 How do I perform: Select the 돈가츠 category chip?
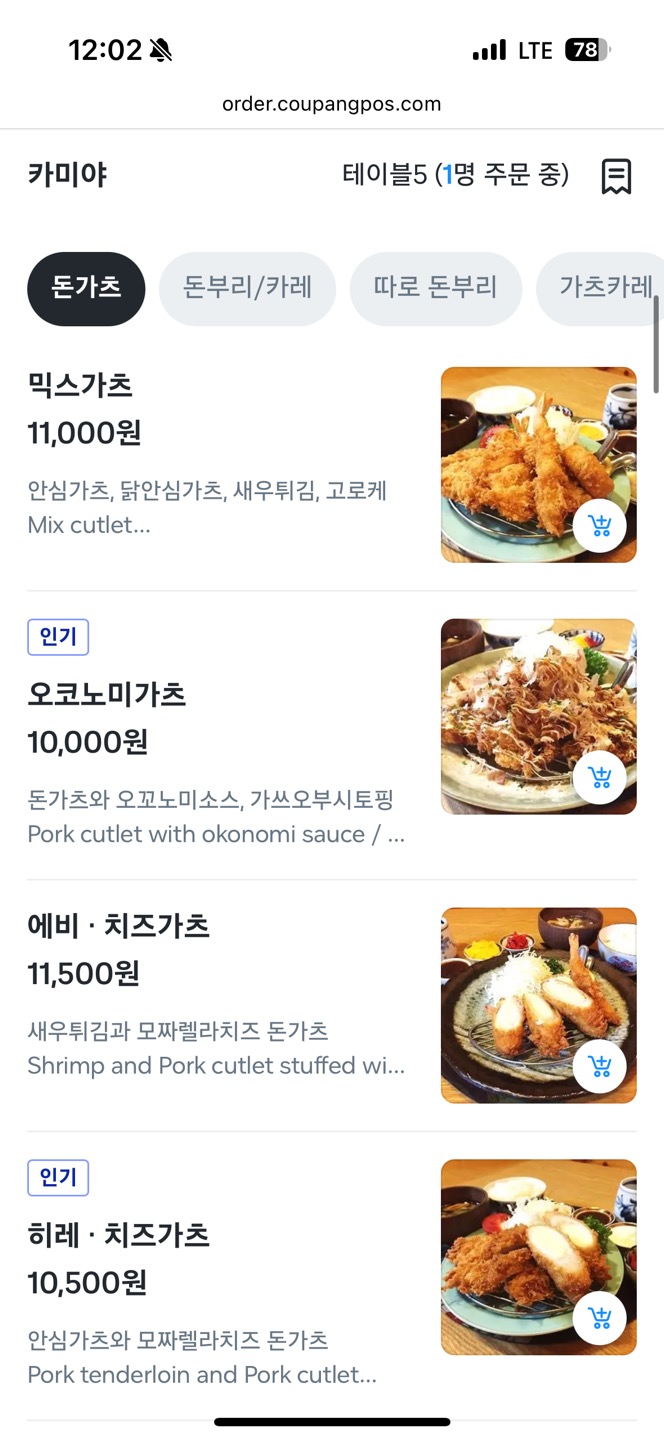click(x=86, y=289)
